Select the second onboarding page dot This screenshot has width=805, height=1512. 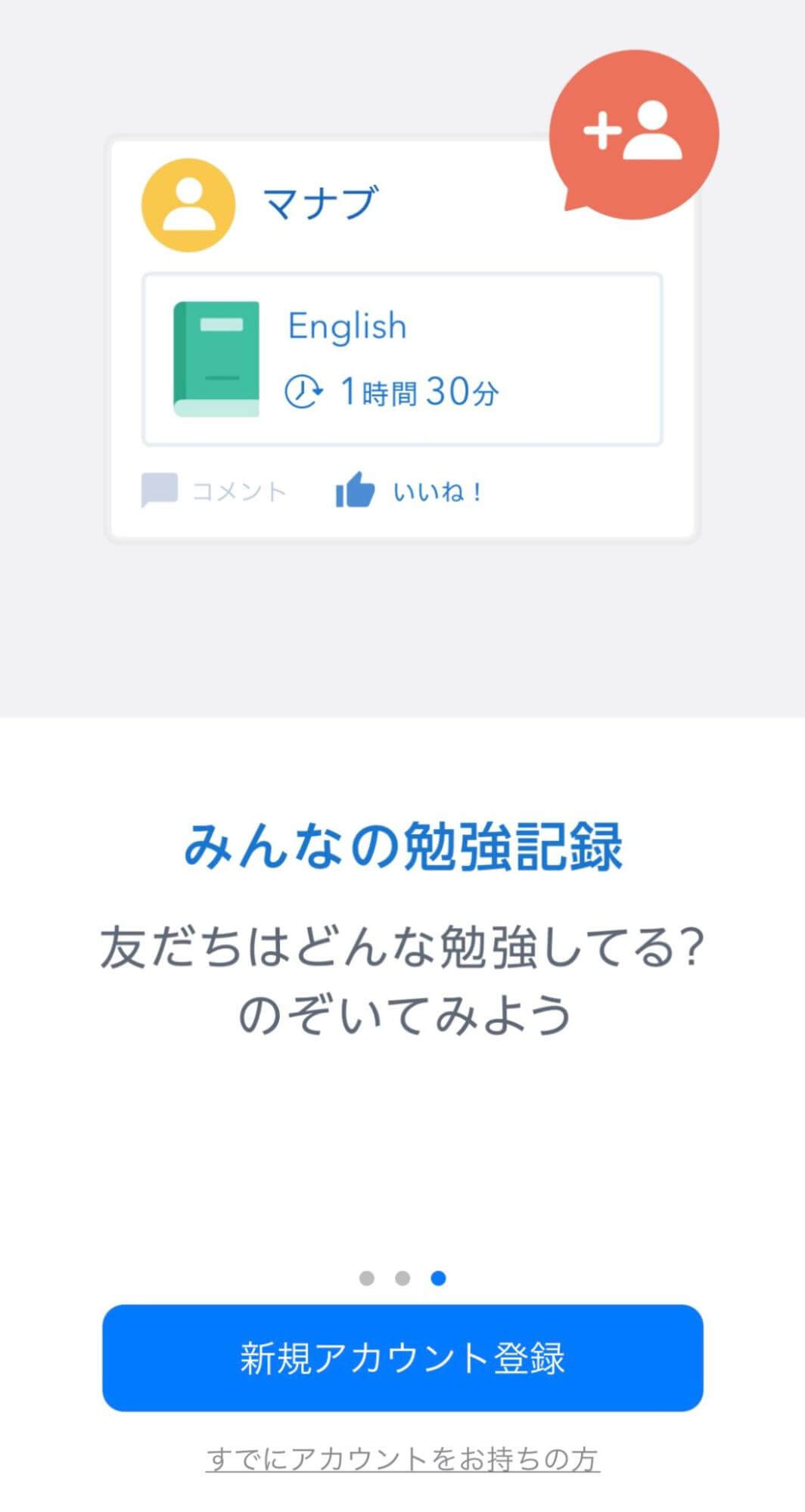click(x=402, y=1278)
